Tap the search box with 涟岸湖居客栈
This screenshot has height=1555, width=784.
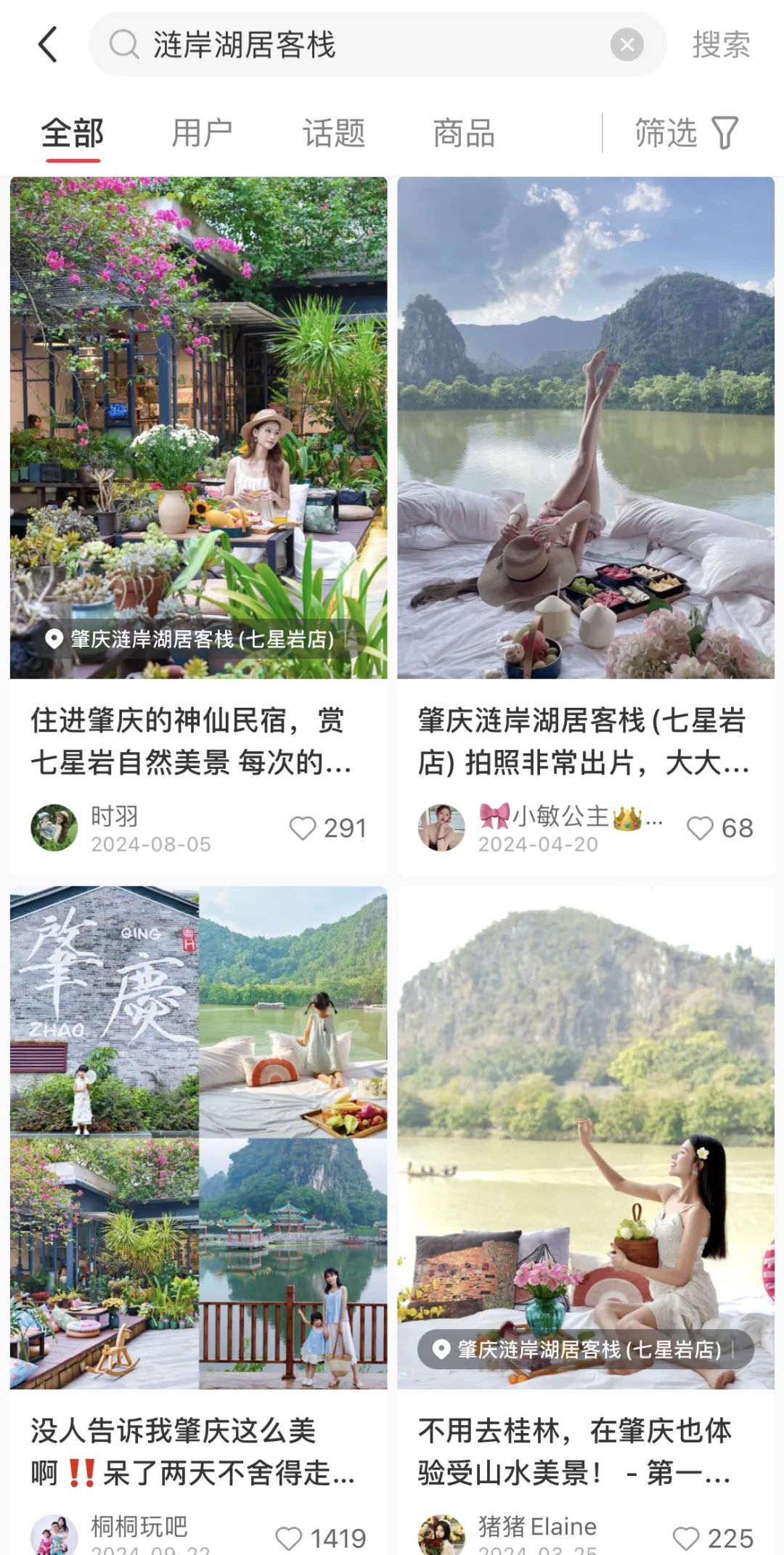(x=363, y=45)
